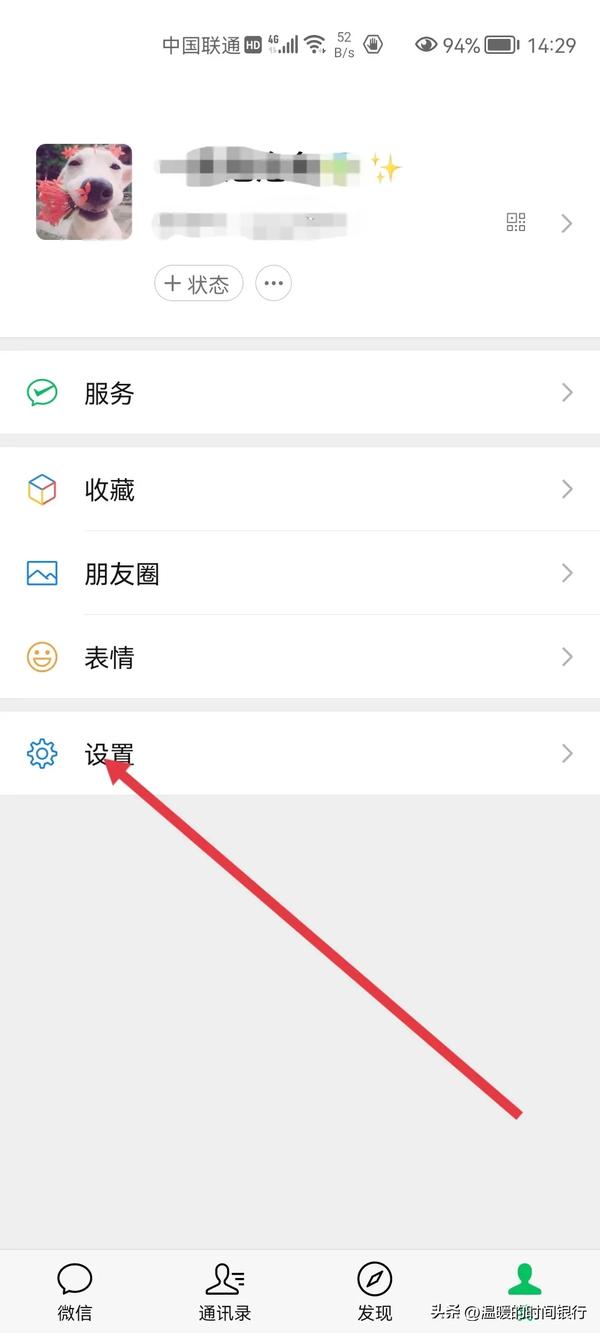Image resolution: width=600 pixels, height=1333 pixels.
Task: Open 收藏 favorites
Action: 300,490
